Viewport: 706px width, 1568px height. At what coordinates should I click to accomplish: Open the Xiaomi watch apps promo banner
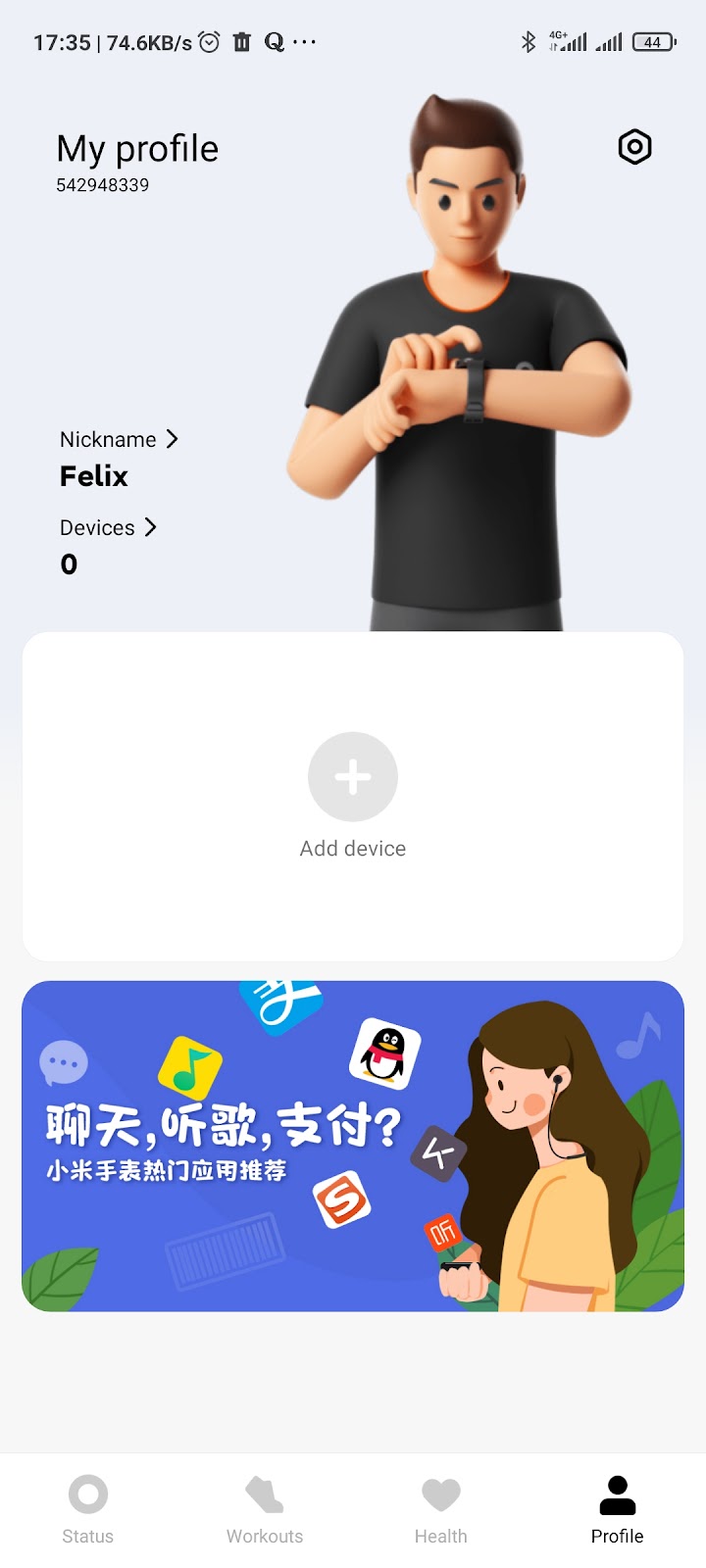(x=353, y=1146)
